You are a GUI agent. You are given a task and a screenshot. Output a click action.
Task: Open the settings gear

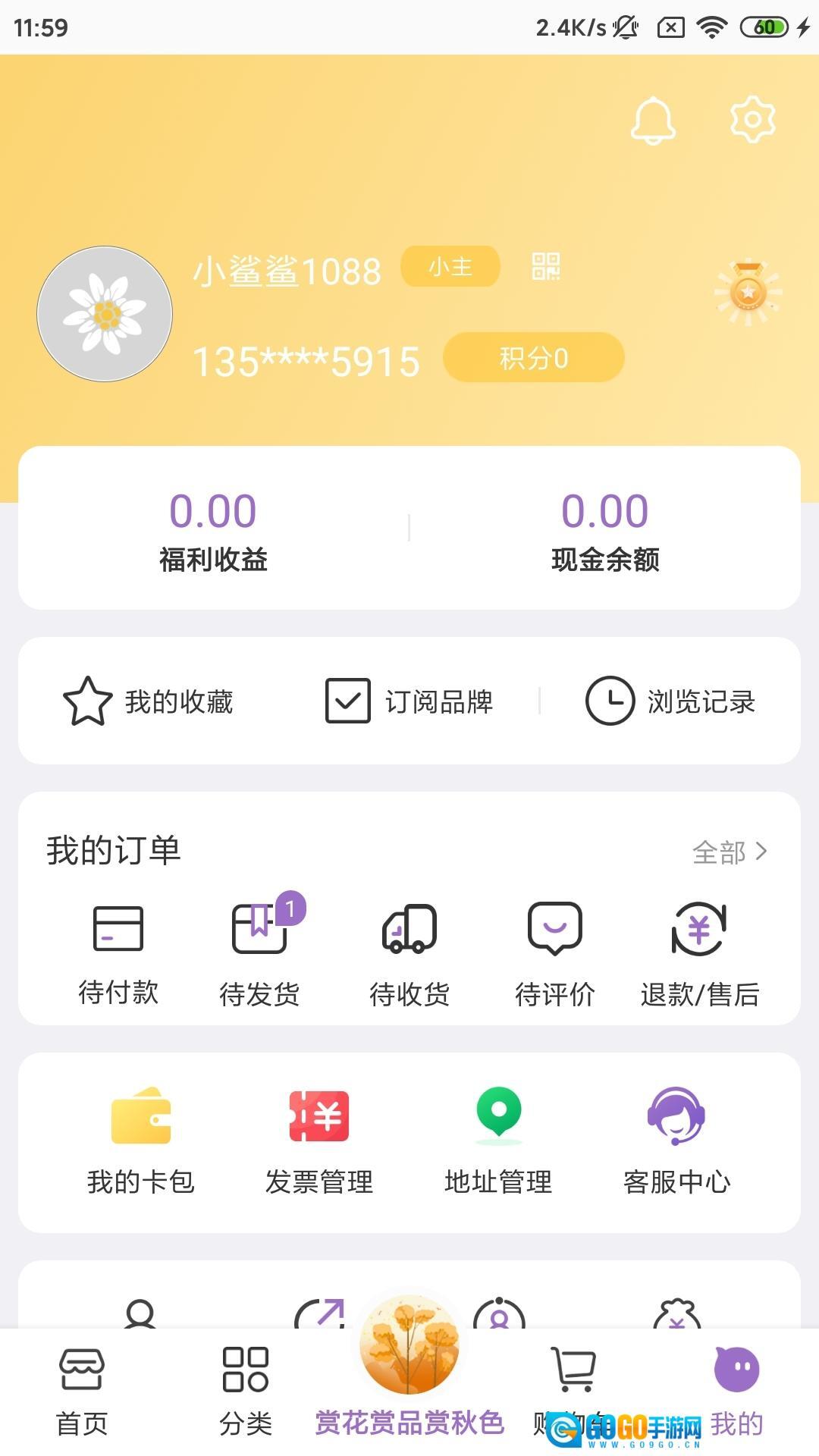click(752, 119)
